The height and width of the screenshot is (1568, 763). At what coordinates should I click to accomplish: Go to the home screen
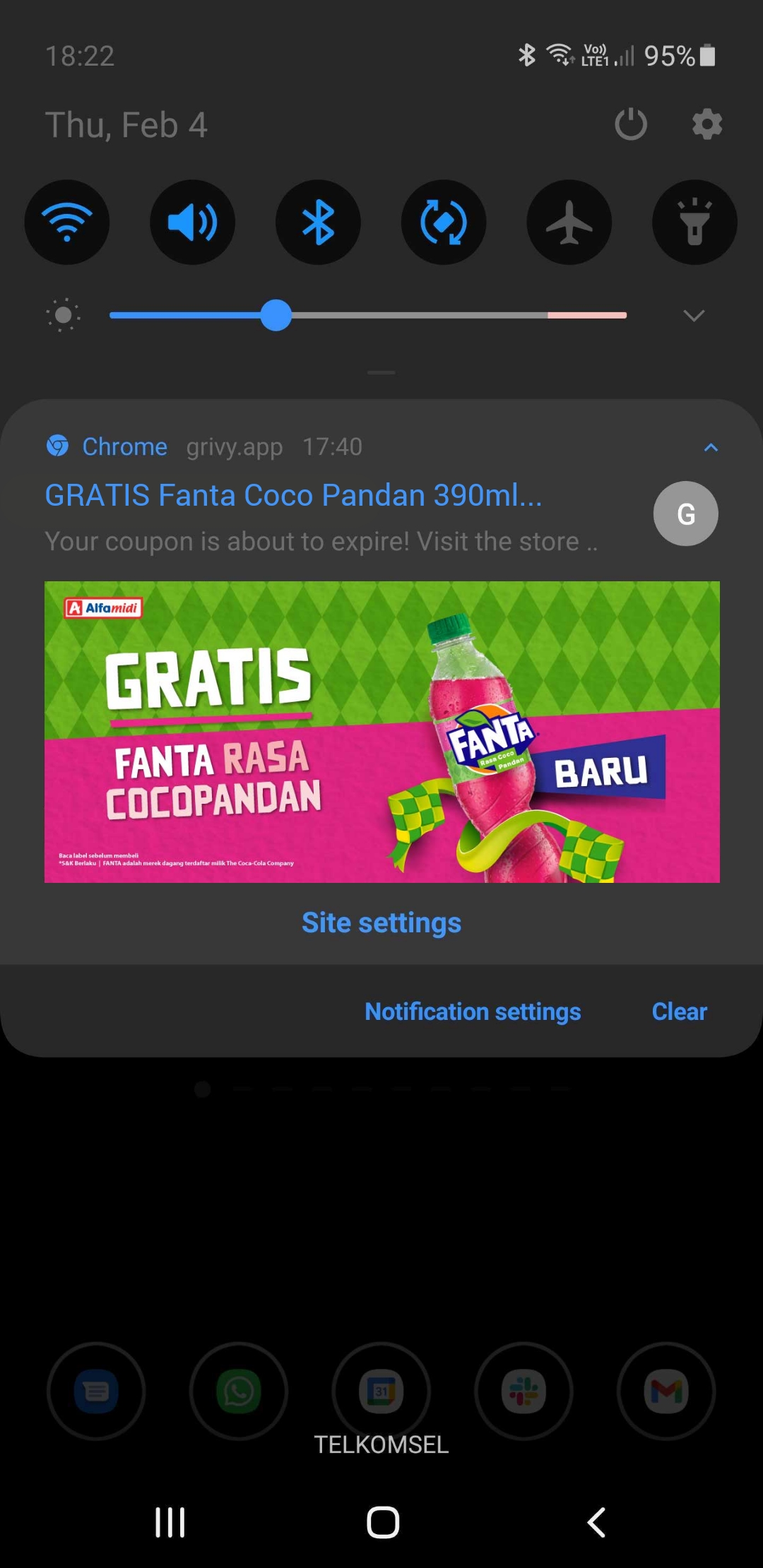[x=383, y=1522]
